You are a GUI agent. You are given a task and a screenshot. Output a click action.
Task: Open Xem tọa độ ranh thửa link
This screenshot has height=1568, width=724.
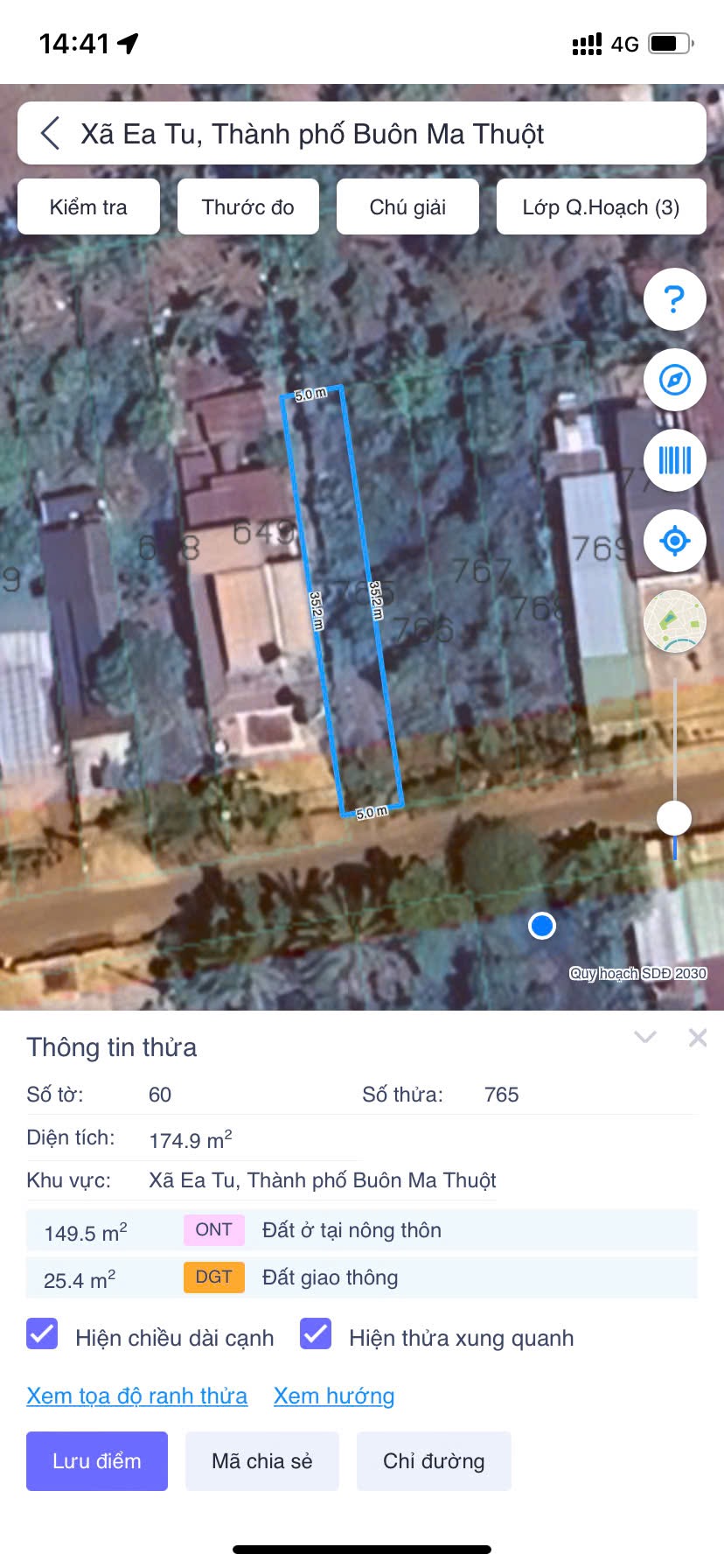pos(136,1396)
